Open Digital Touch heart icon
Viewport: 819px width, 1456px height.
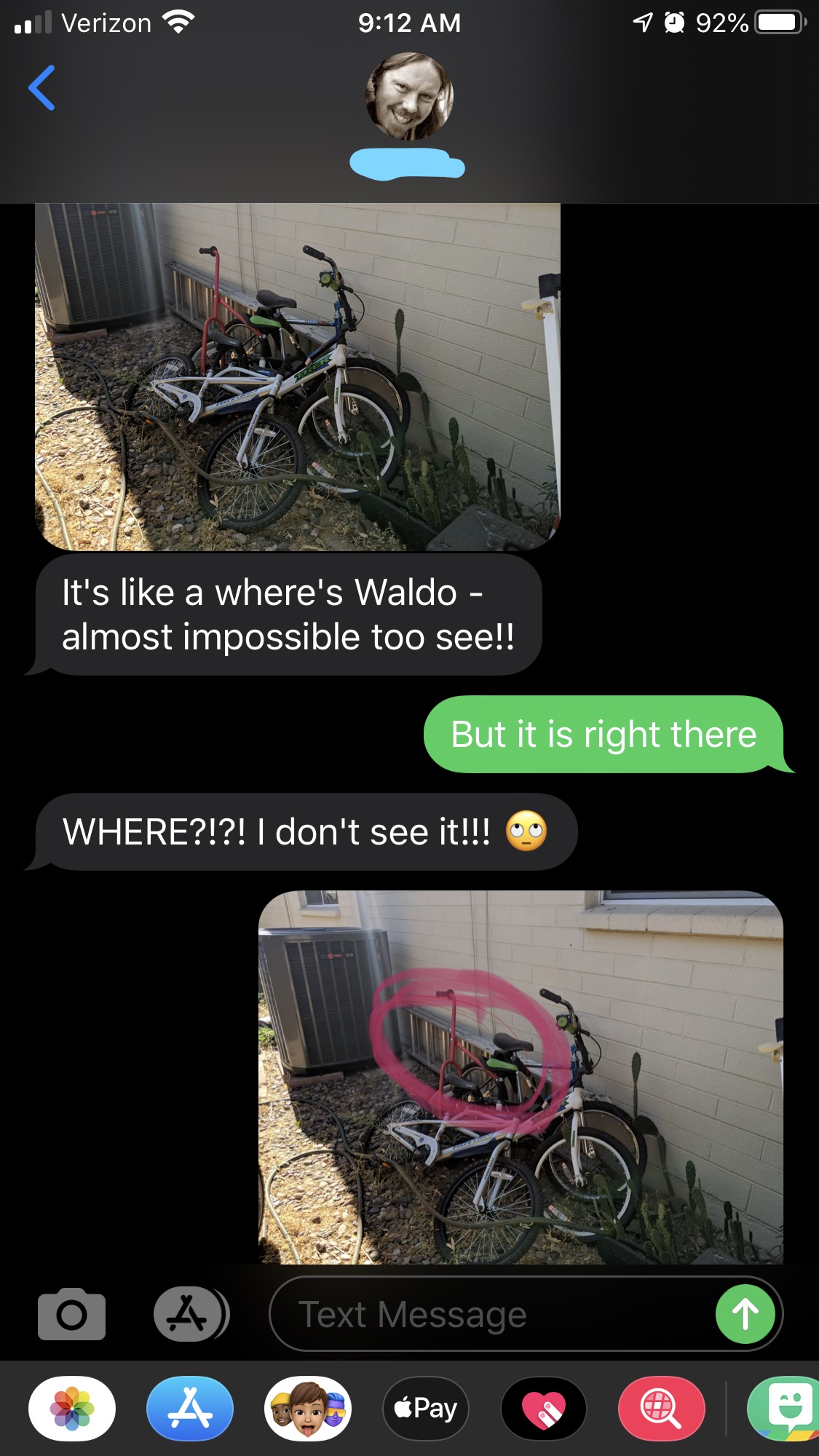544,1409
